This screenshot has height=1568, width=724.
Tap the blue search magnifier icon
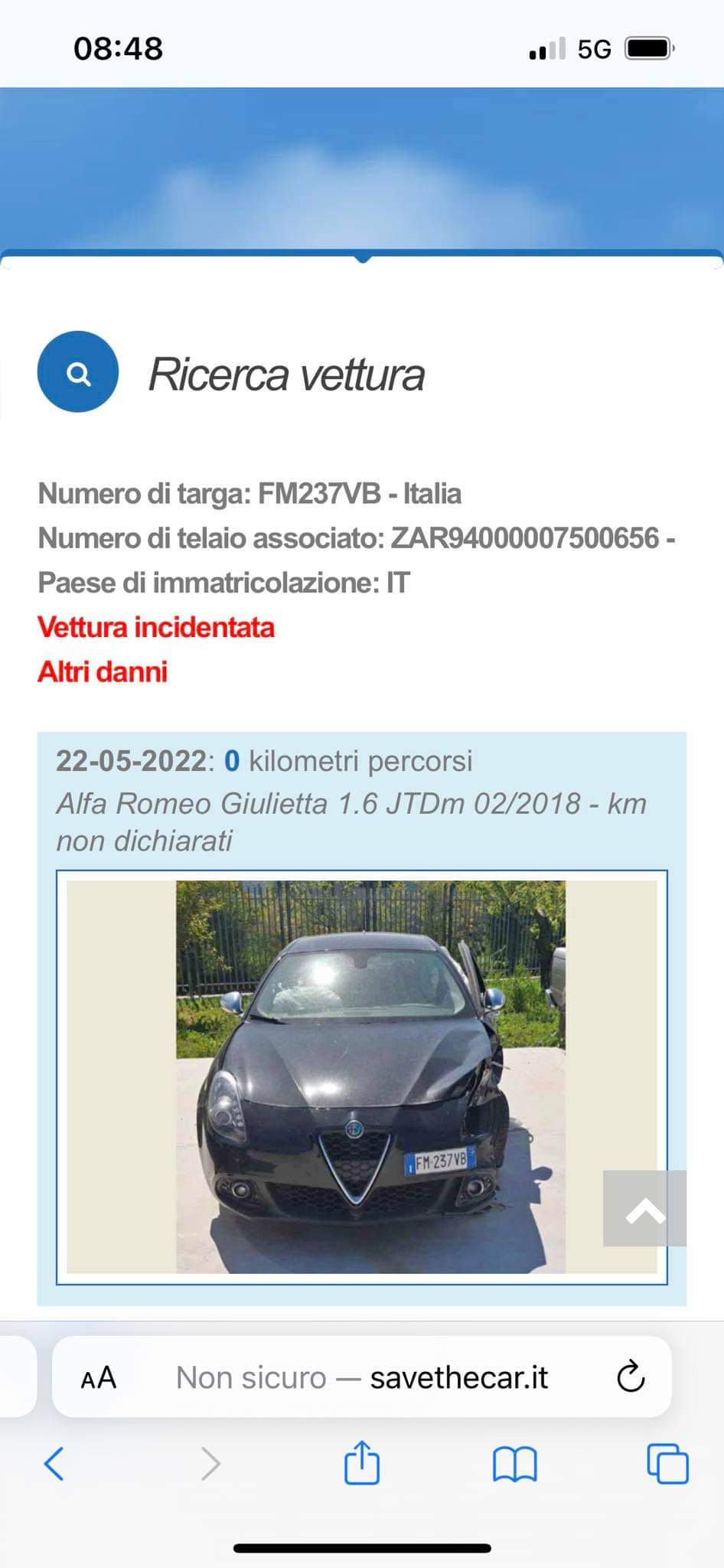coord(78,372)
